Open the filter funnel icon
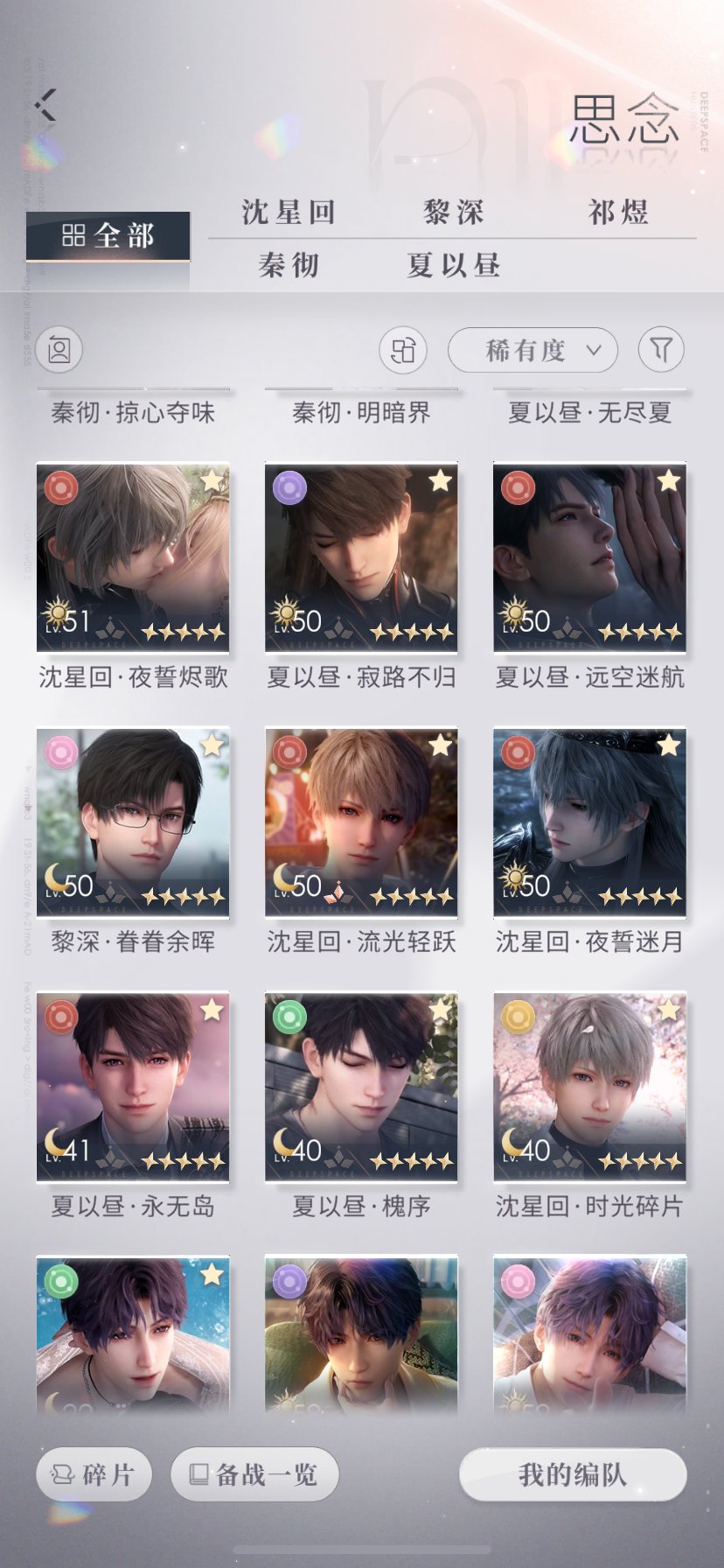The image size is (724, 1568). 661,350
